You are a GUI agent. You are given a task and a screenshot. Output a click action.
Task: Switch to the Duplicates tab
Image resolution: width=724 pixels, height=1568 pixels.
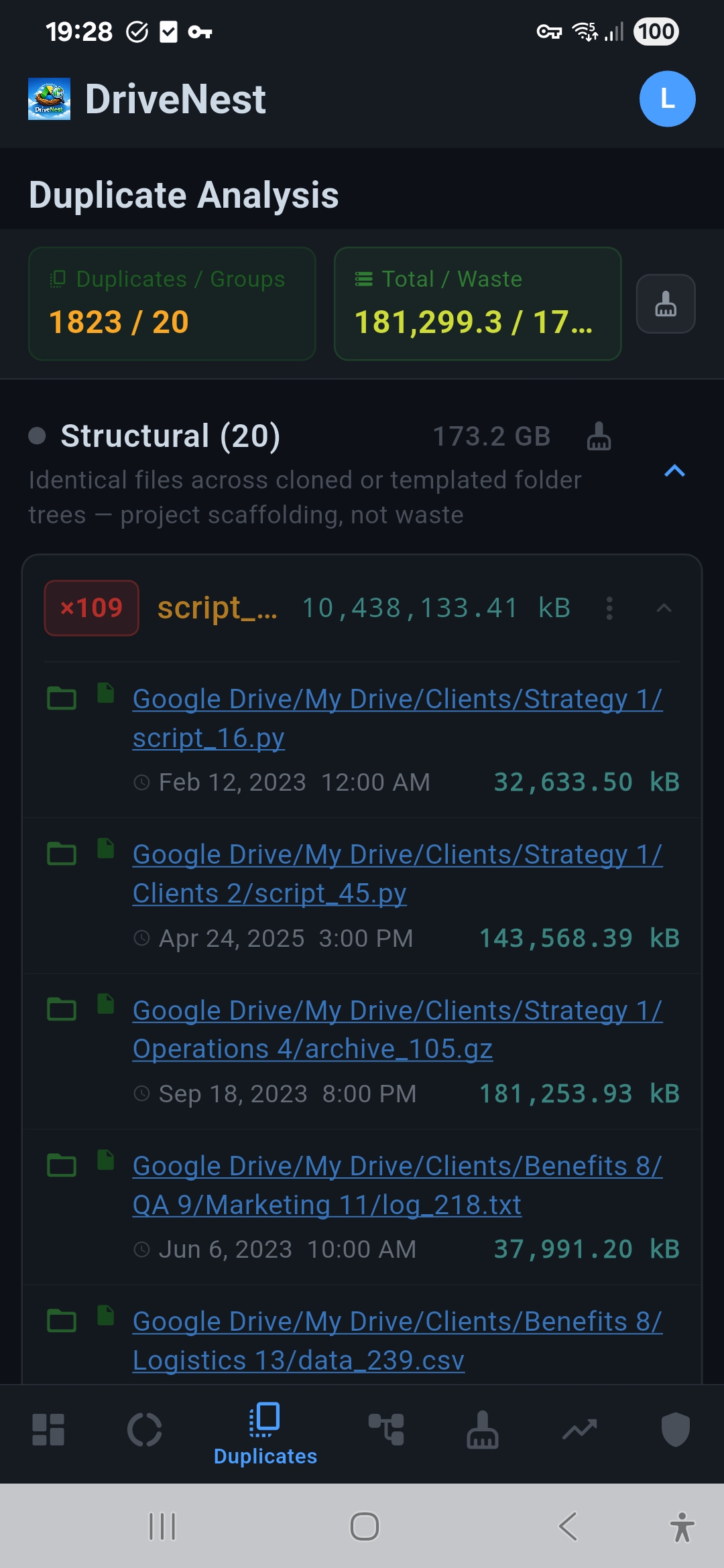[x=265, y=1429]
